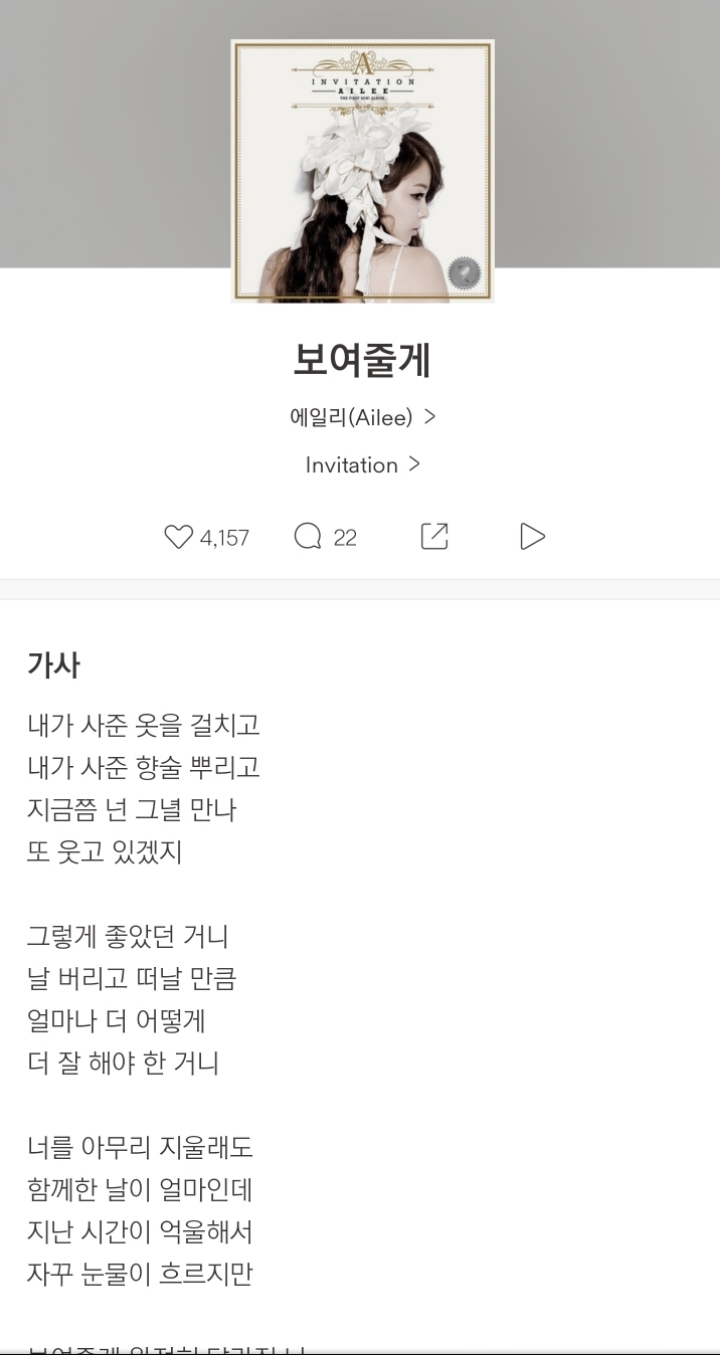Viewport: 720px width, 1355px height.
Task: Like the song 보여줄게
Action: coord(178,537)
